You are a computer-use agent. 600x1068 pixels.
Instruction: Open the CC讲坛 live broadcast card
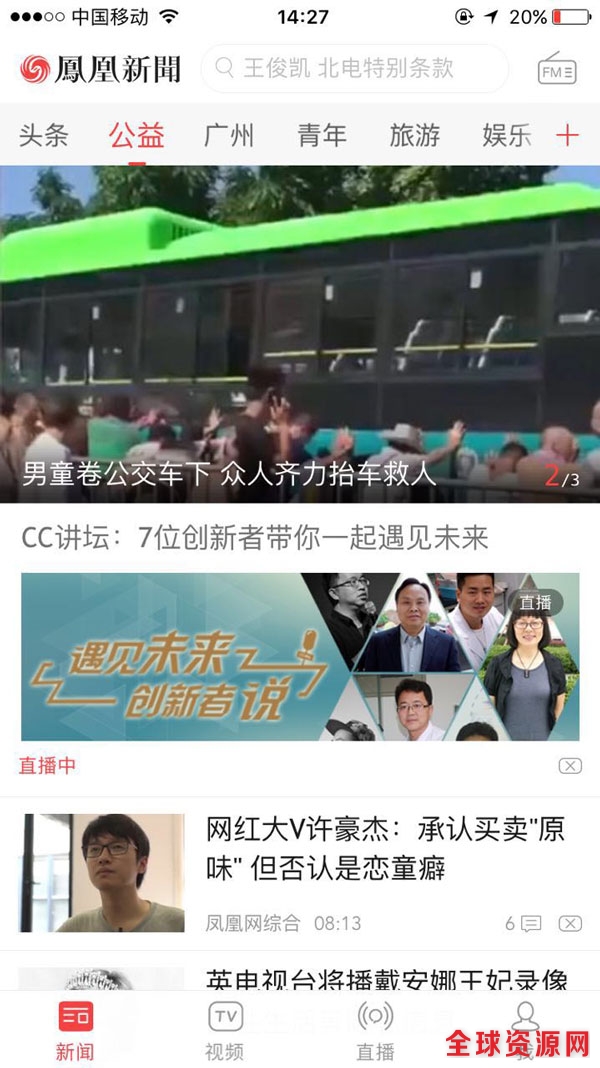tap(300, 655)
